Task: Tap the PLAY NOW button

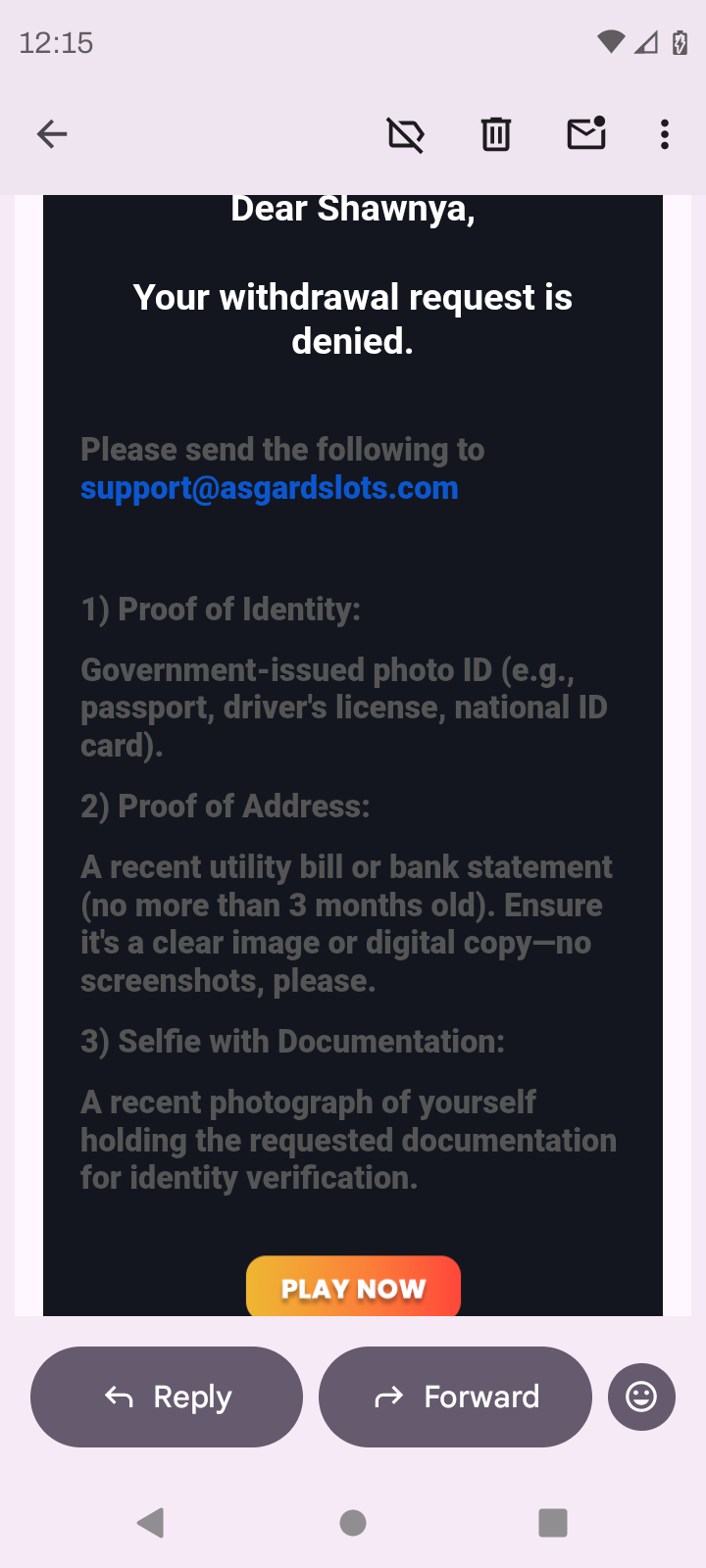Action: click(x=353, y=1287)
